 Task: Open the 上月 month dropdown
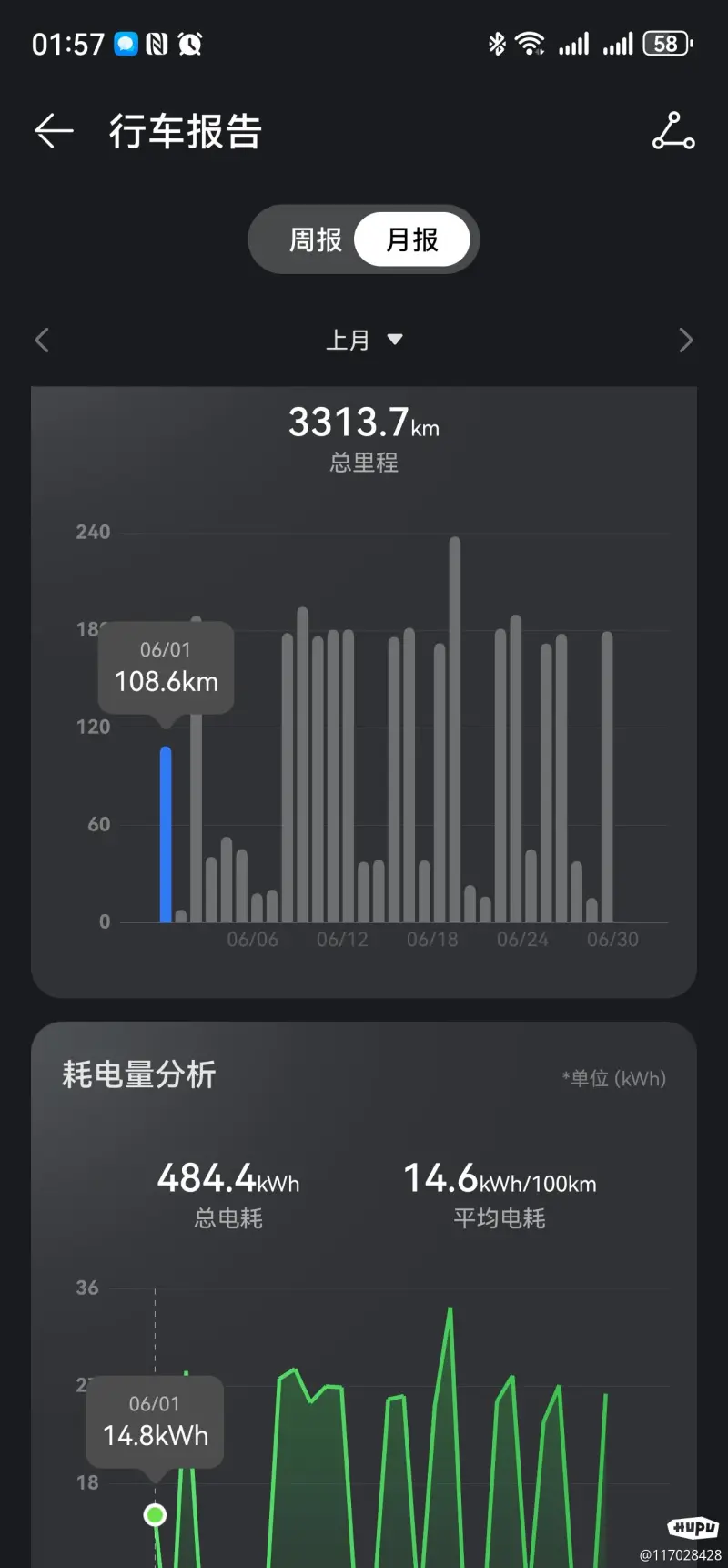[364, 340]
